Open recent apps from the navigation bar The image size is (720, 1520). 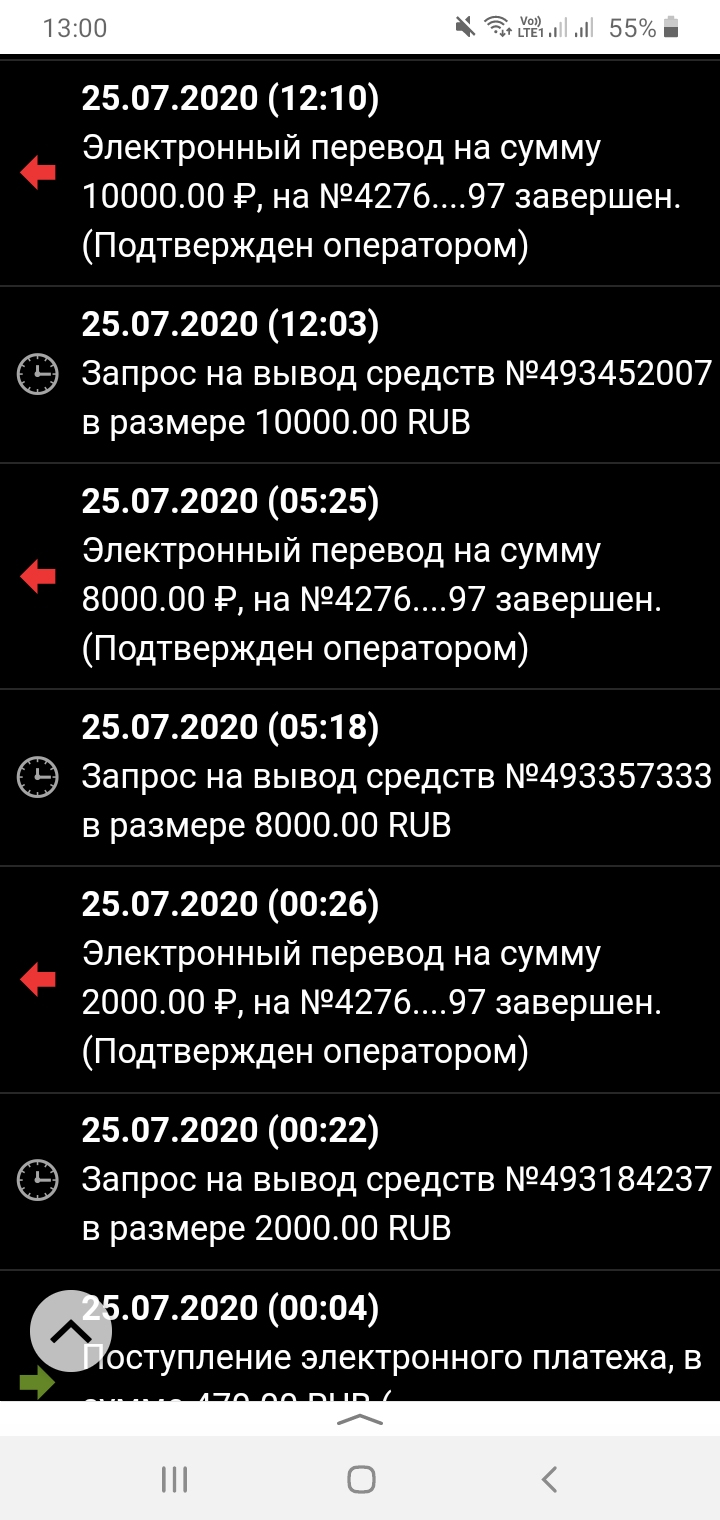pyautogui.click(x=175, y=1479)
